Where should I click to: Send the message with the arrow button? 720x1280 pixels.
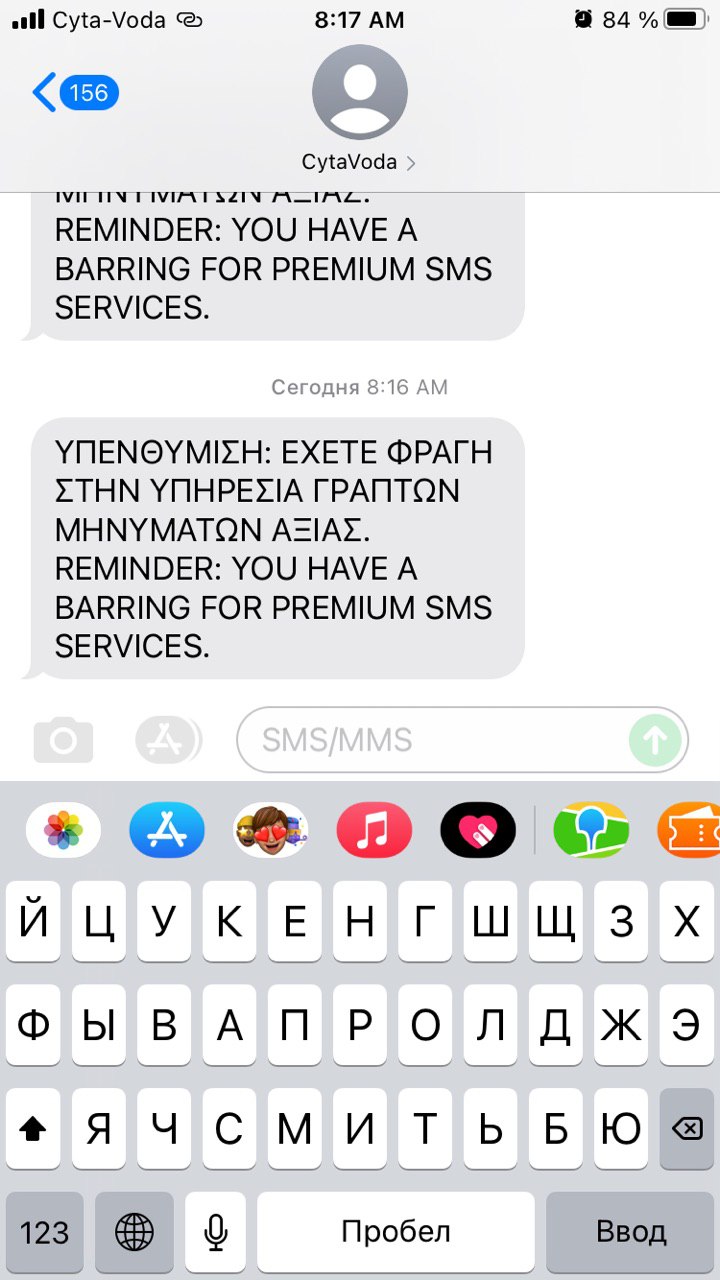[x=655, y=740]
